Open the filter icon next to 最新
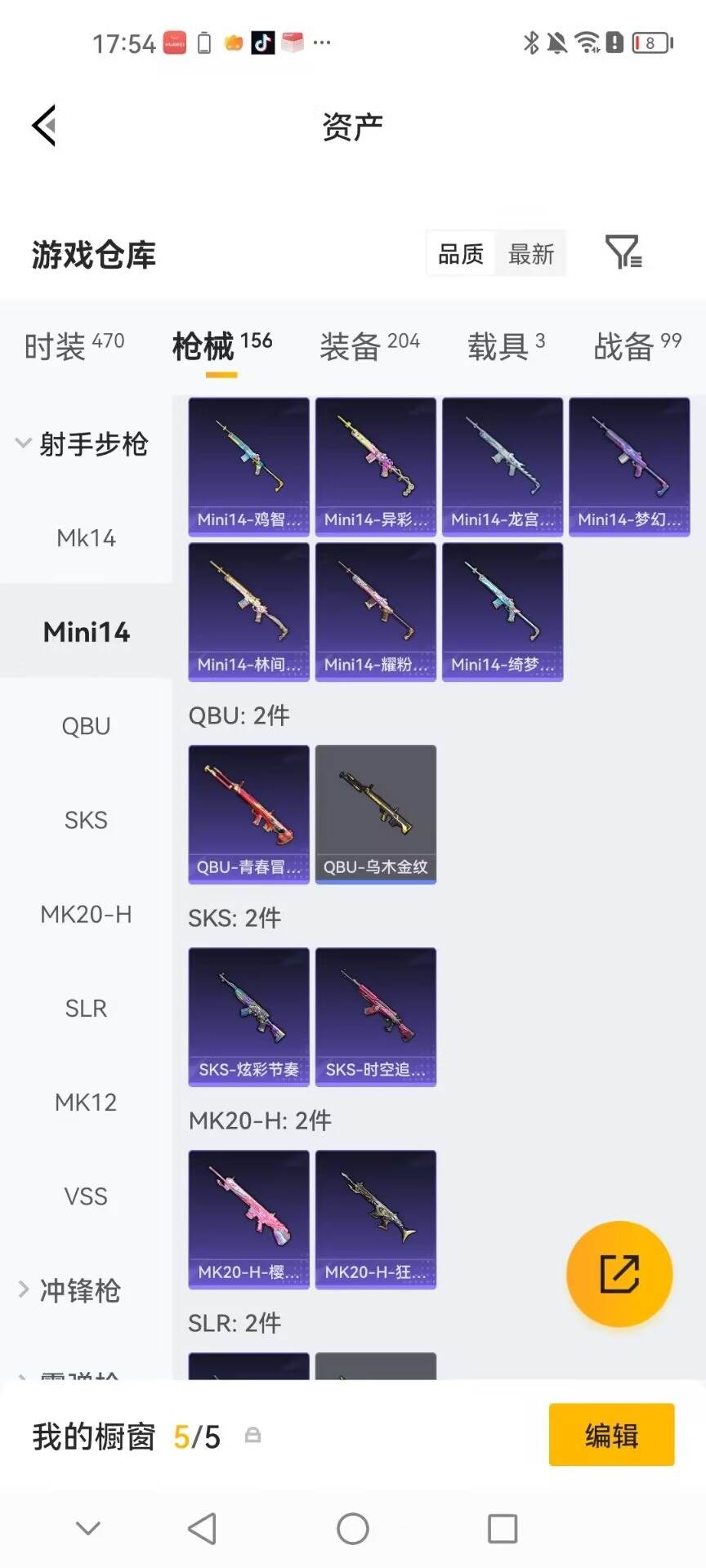Screen dimensions: 706x1568 point(623,252)
